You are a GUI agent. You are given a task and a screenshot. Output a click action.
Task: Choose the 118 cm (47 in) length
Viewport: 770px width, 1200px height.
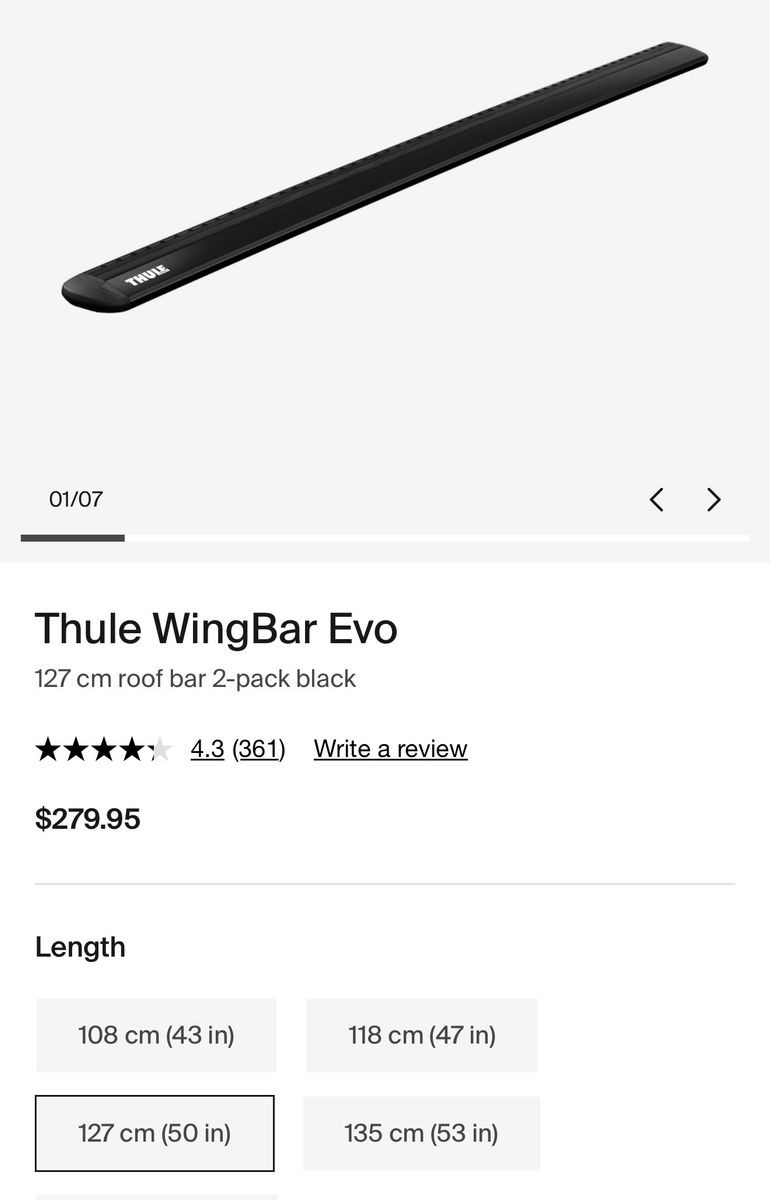(x=422, y=1035)
